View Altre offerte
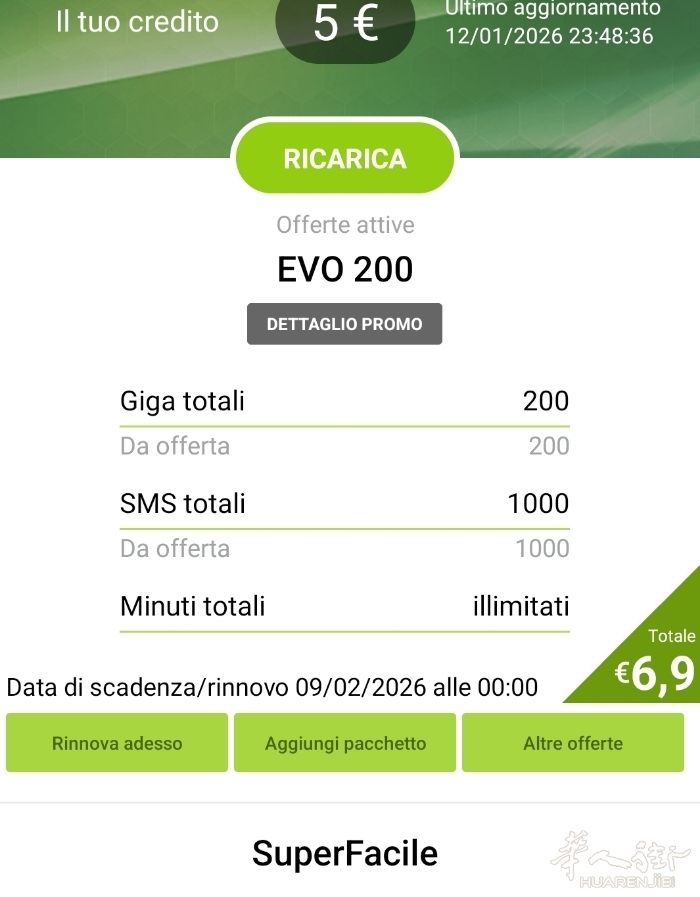700x897 pixels. 572,743
